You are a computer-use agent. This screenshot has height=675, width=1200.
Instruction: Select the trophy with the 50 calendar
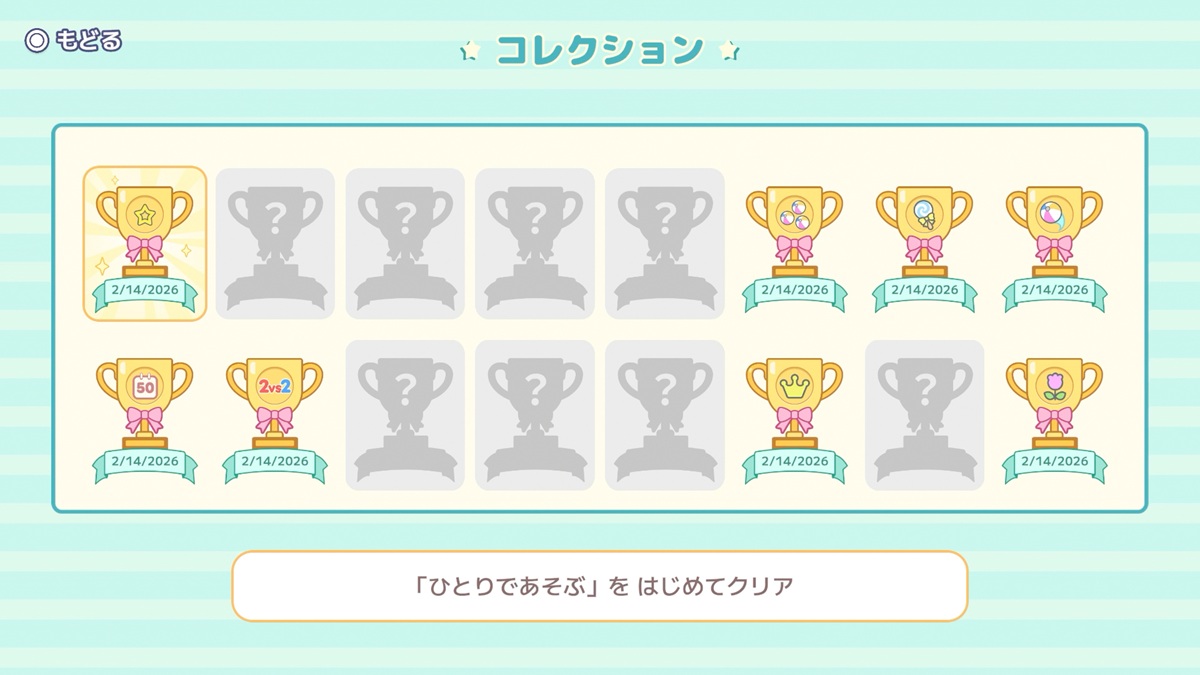[145, 415]
